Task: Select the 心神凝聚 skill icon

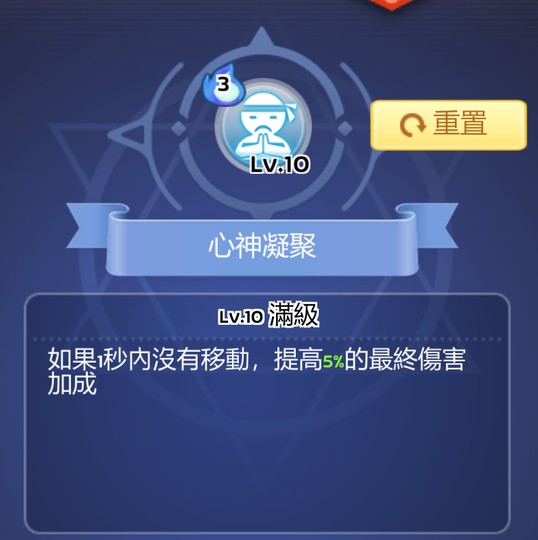Action: click(263, 126)
